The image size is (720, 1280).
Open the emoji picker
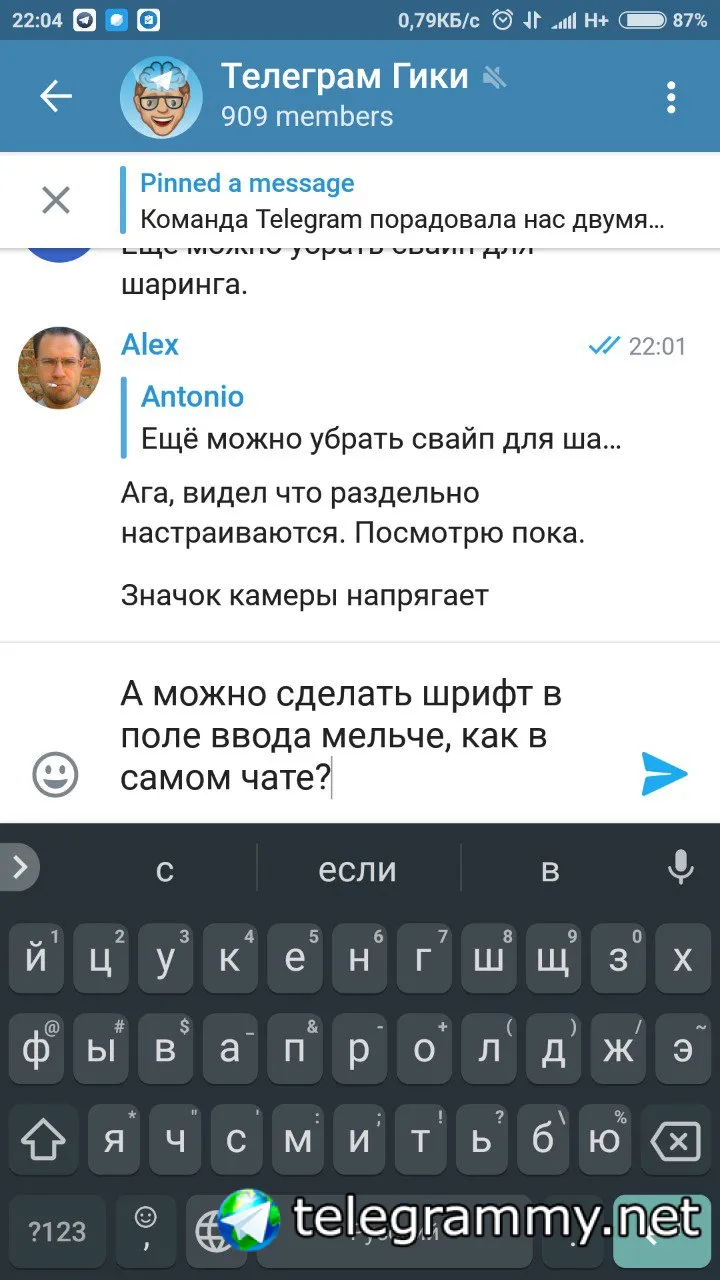point(55,774)
